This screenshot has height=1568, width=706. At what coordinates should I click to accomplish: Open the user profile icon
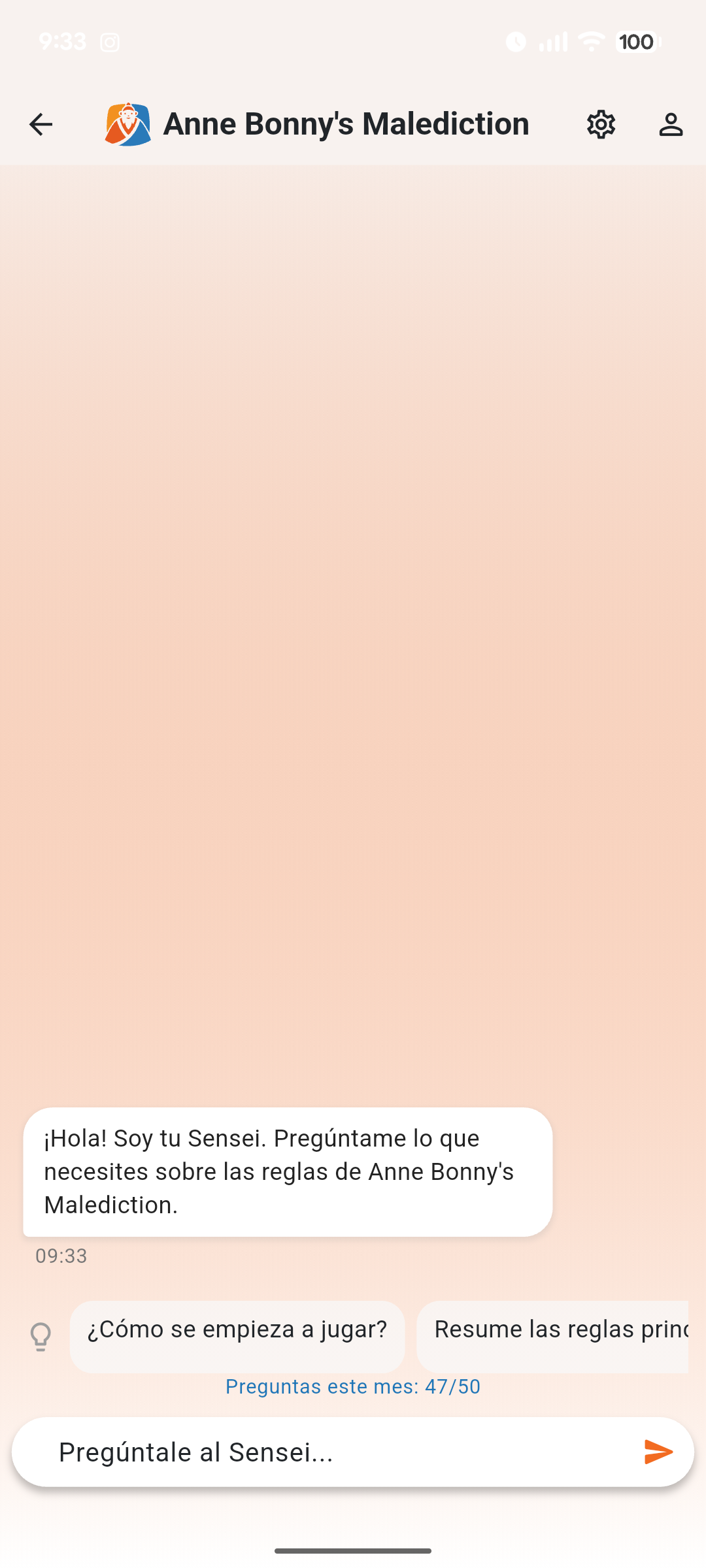point(670,124)
